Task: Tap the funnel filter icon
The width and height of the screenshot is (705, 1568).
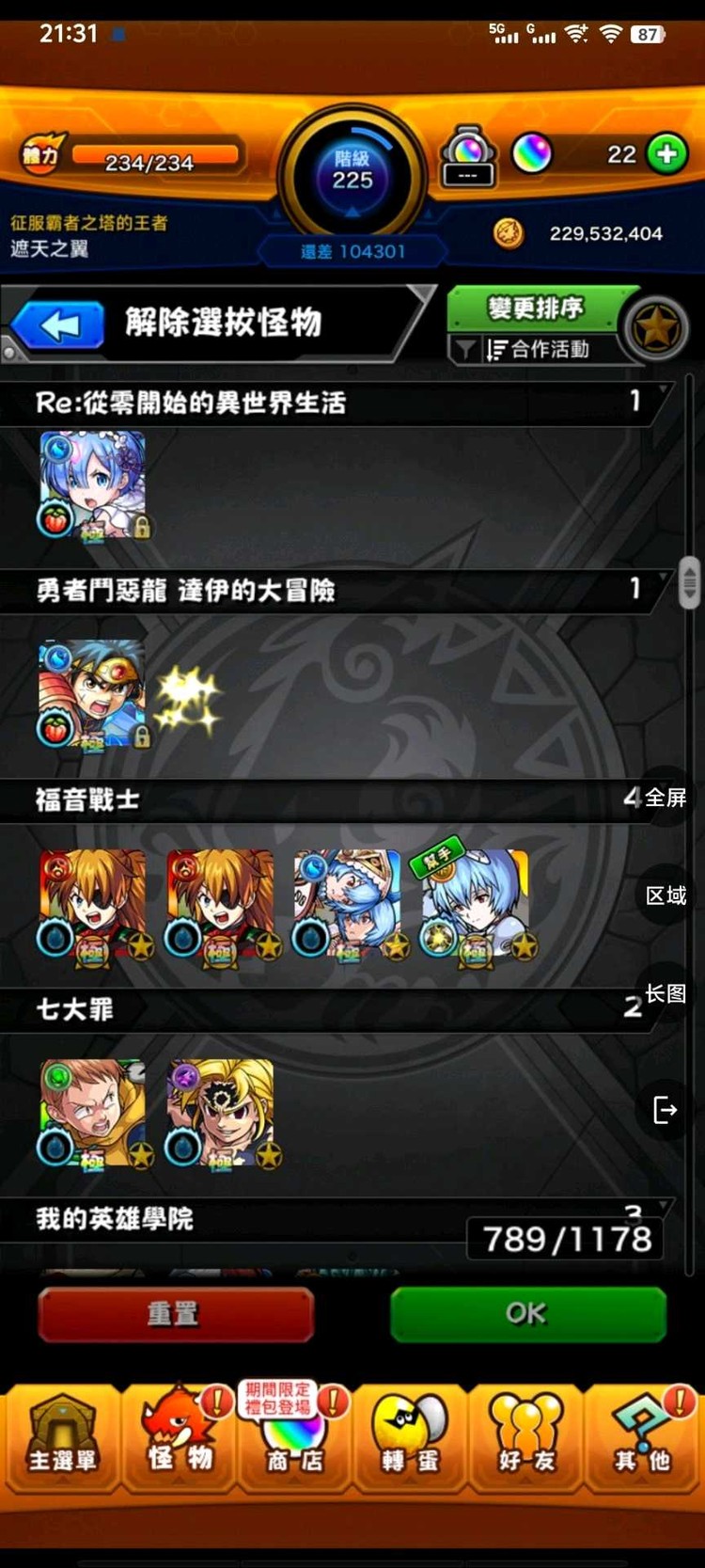Action: [x=464, y=350]
